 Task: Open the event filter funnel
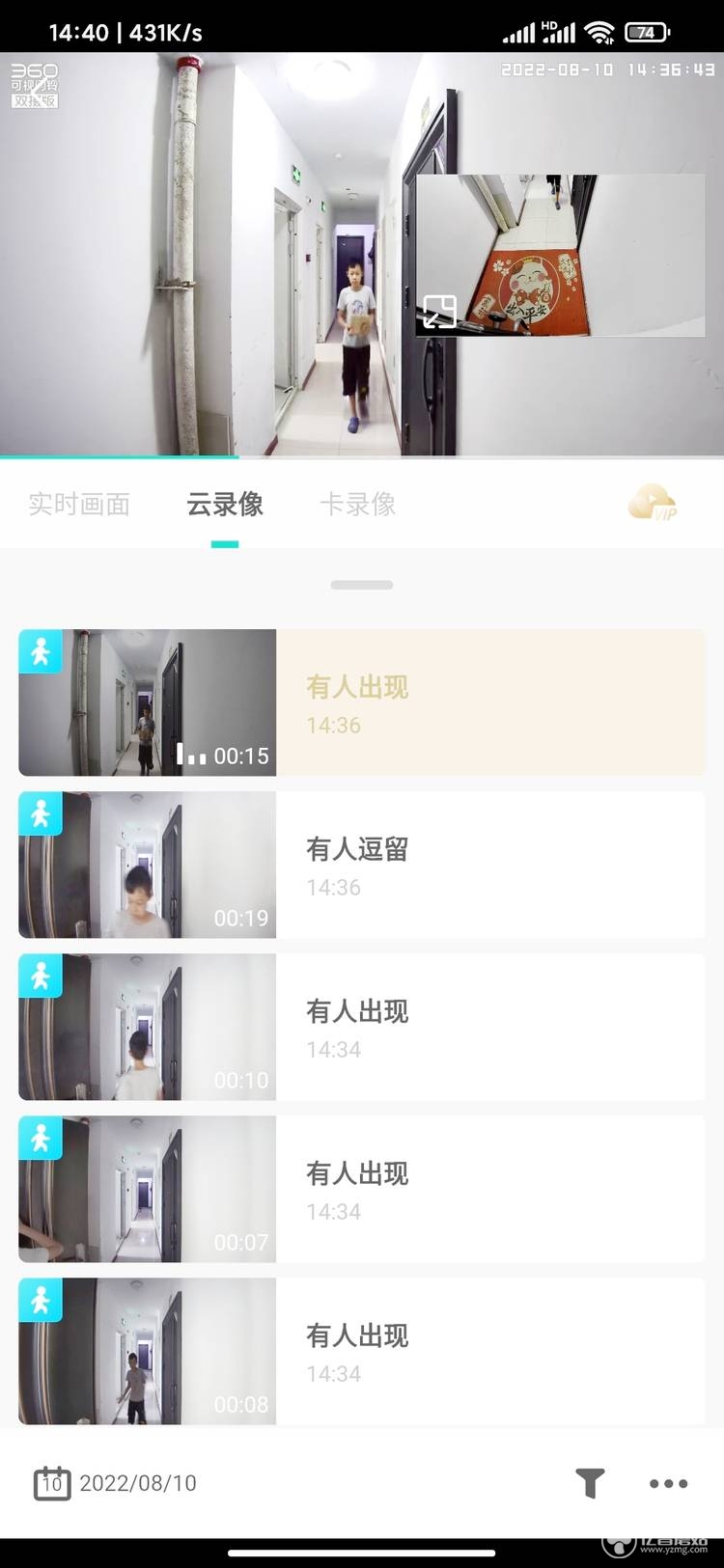coord(590,1483)
